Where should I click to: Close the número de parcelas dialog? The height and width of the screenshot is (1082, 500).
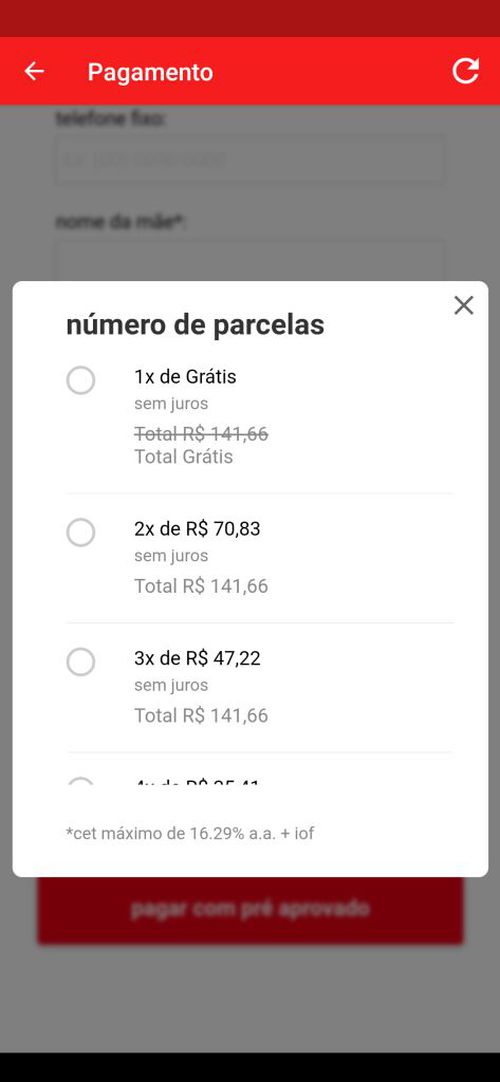[463, 305]
